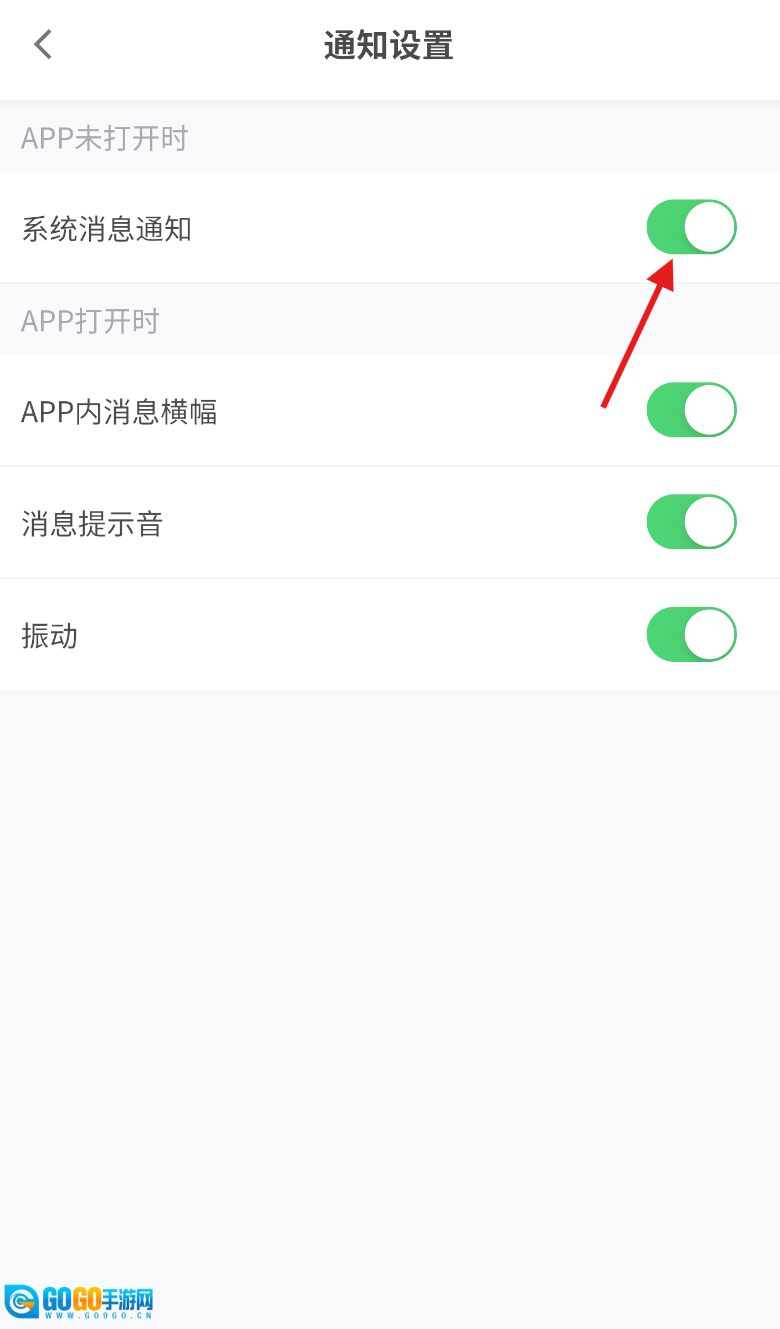The image size is (780, 1329).
Task: Toggle the 振动 setting off
Action: pyautogui.click(x=691, y=634)
